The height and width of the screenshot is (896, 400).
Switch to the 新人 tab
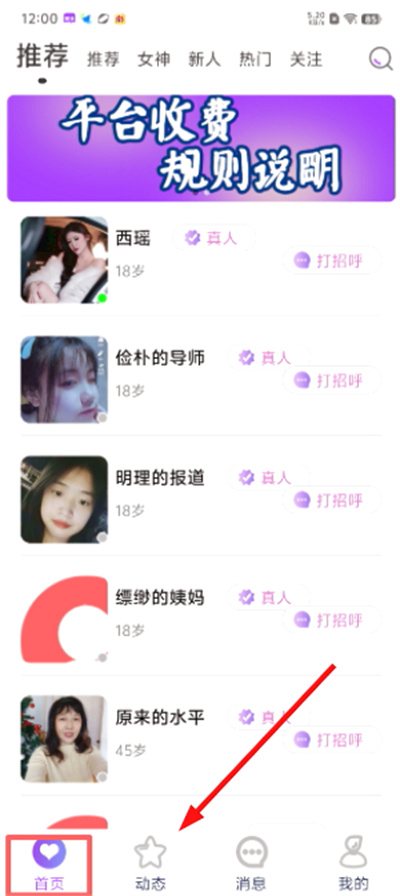(x=205, y=59)
